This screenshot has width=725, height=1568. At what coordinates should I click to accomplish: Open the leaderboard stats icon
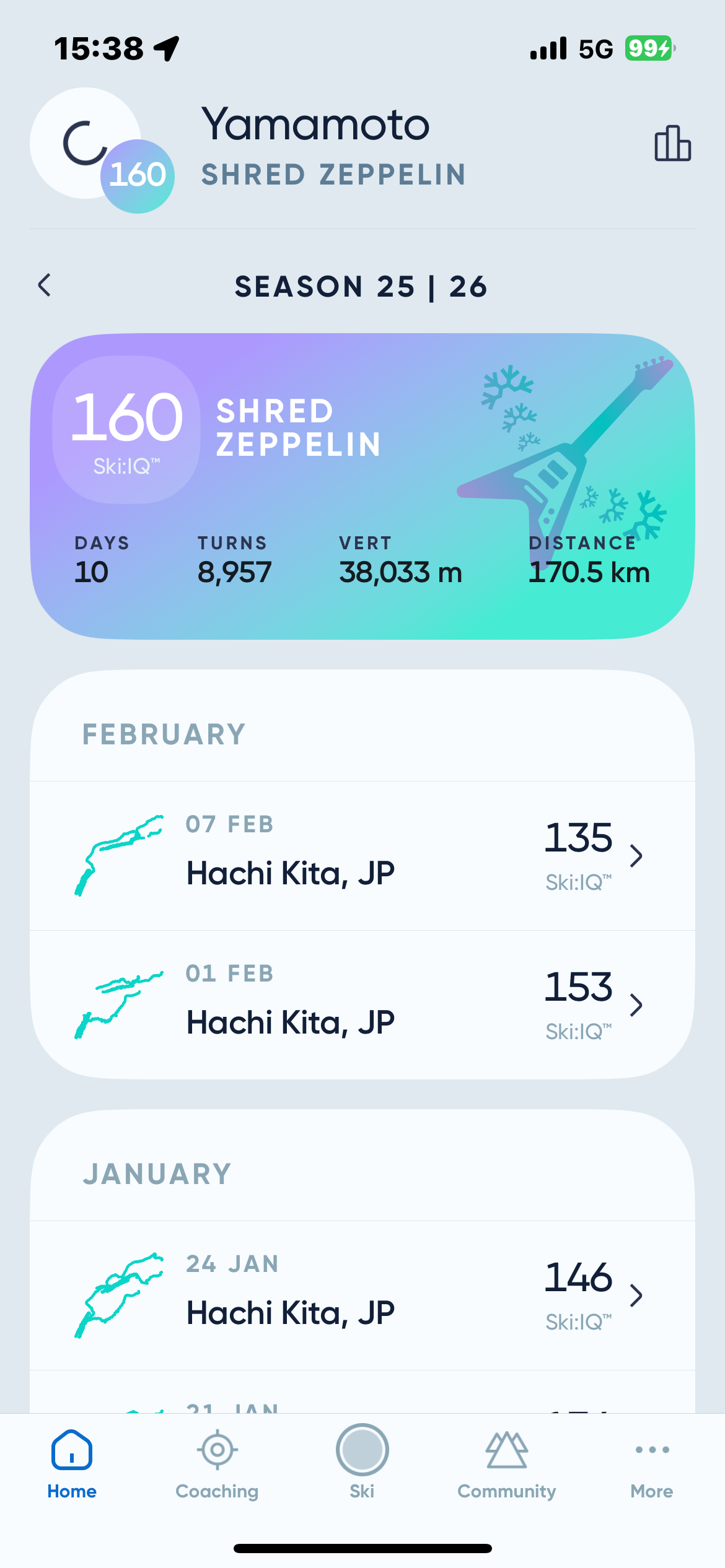click(672, 144)
